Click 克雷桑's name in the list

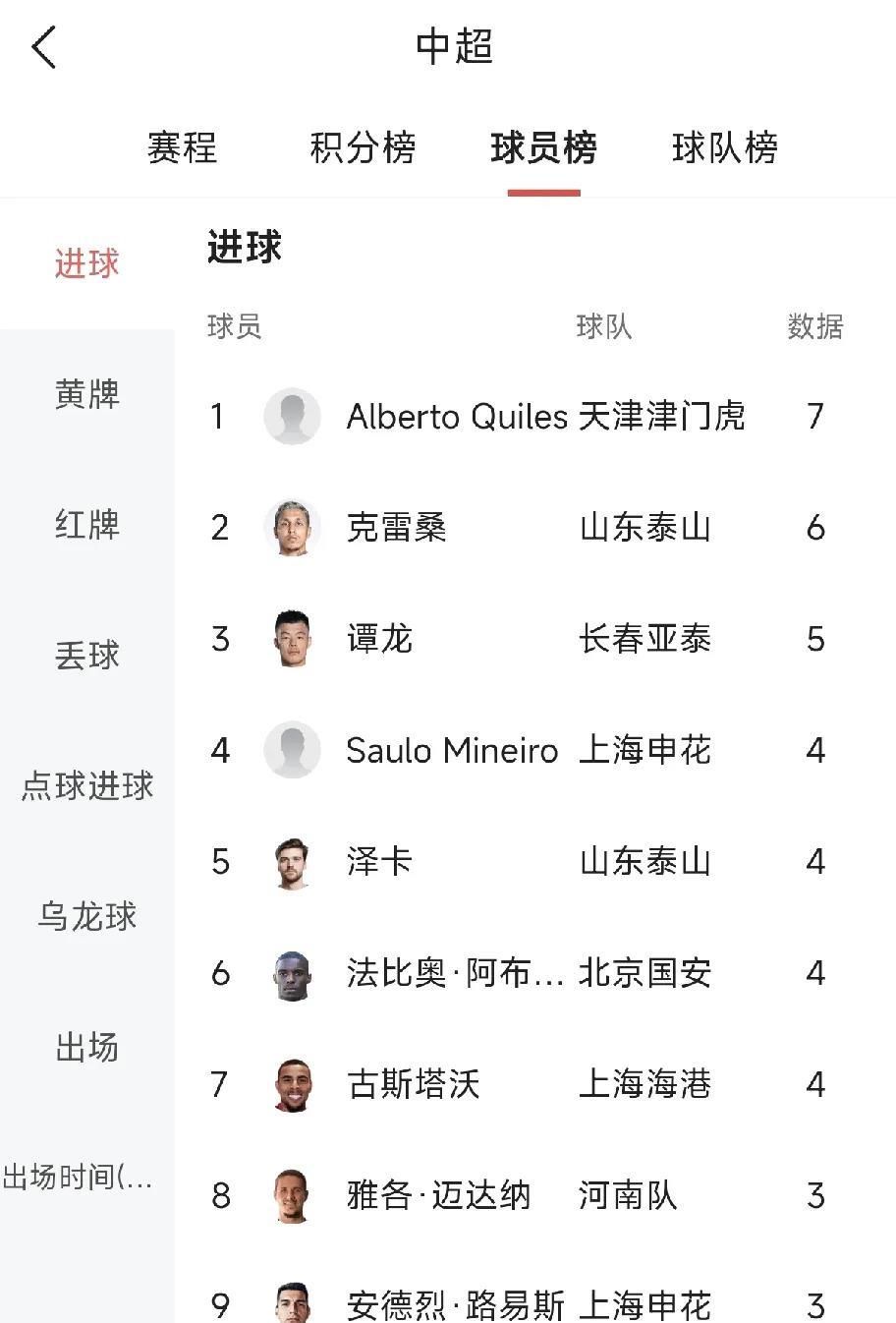397,529
